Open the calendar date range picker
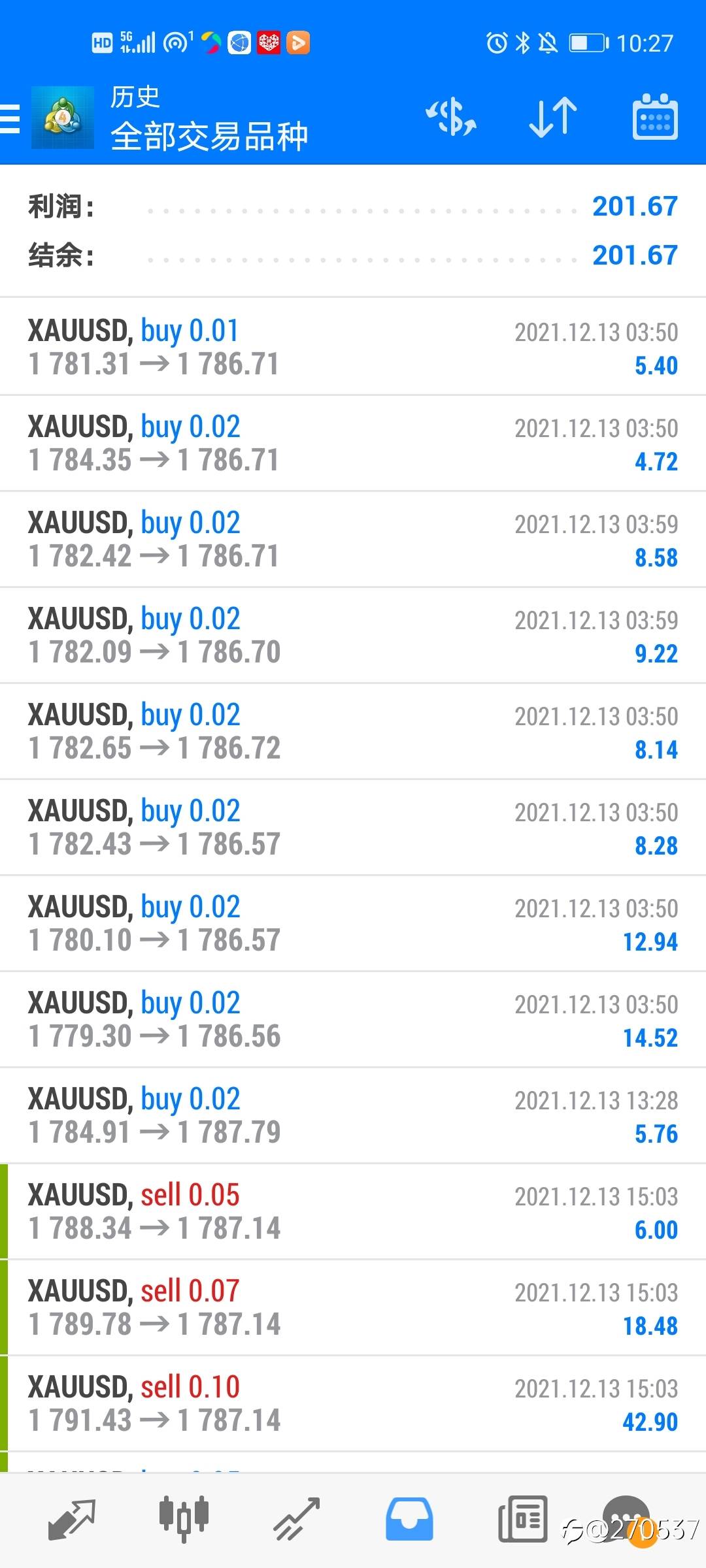706x1568 pixels. (x=655, y=118)
